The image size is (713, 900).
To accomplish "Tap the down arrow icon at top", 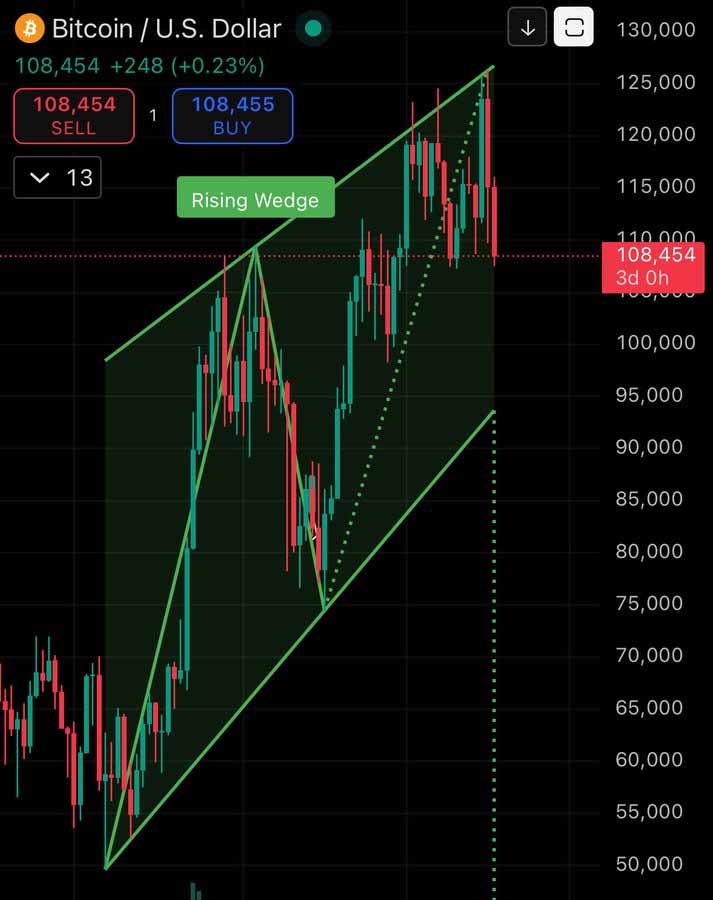I will [x=527, y=28].
